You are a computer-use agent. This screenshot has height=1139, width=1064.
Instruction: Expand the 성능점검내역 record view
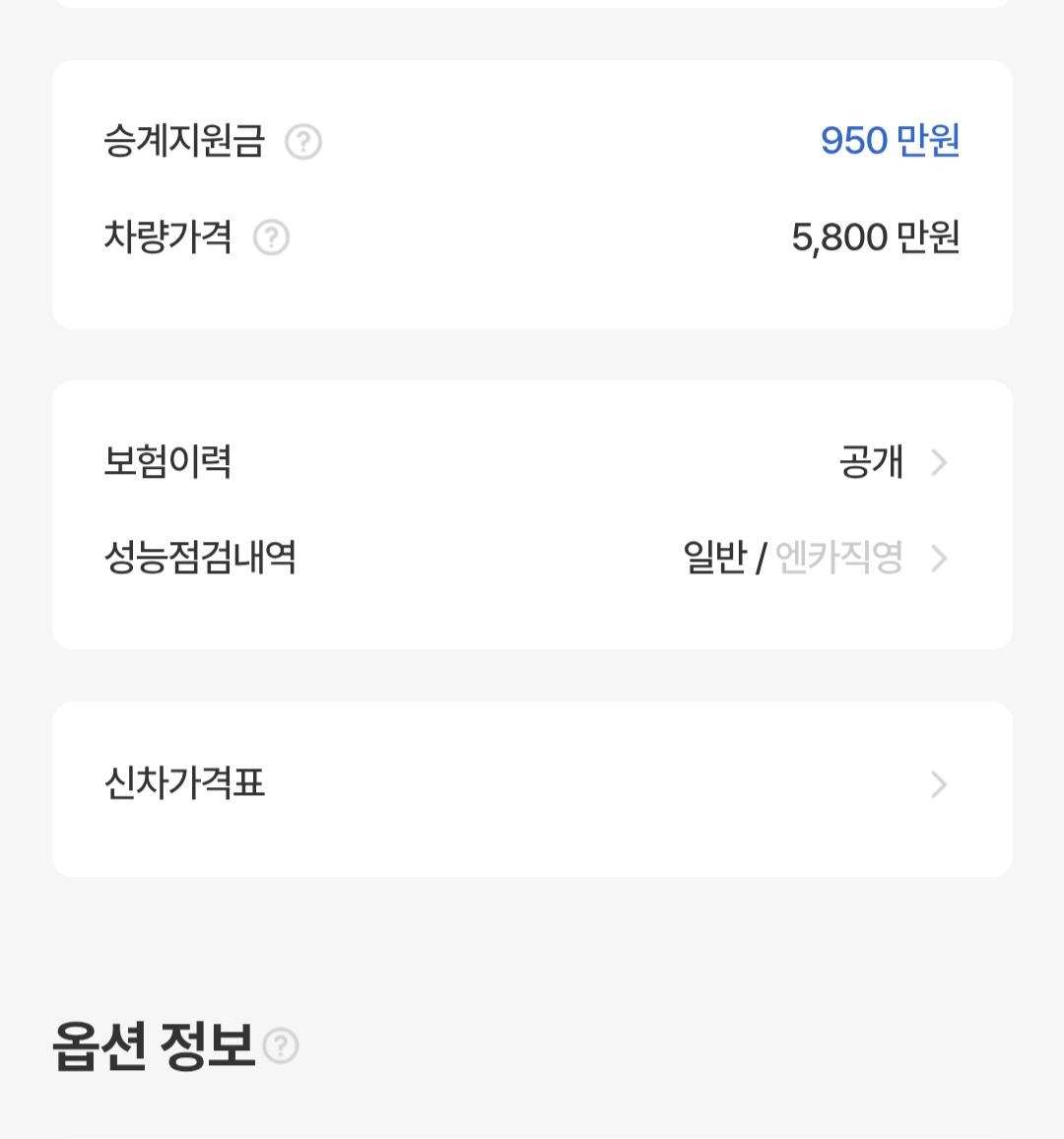532,559
